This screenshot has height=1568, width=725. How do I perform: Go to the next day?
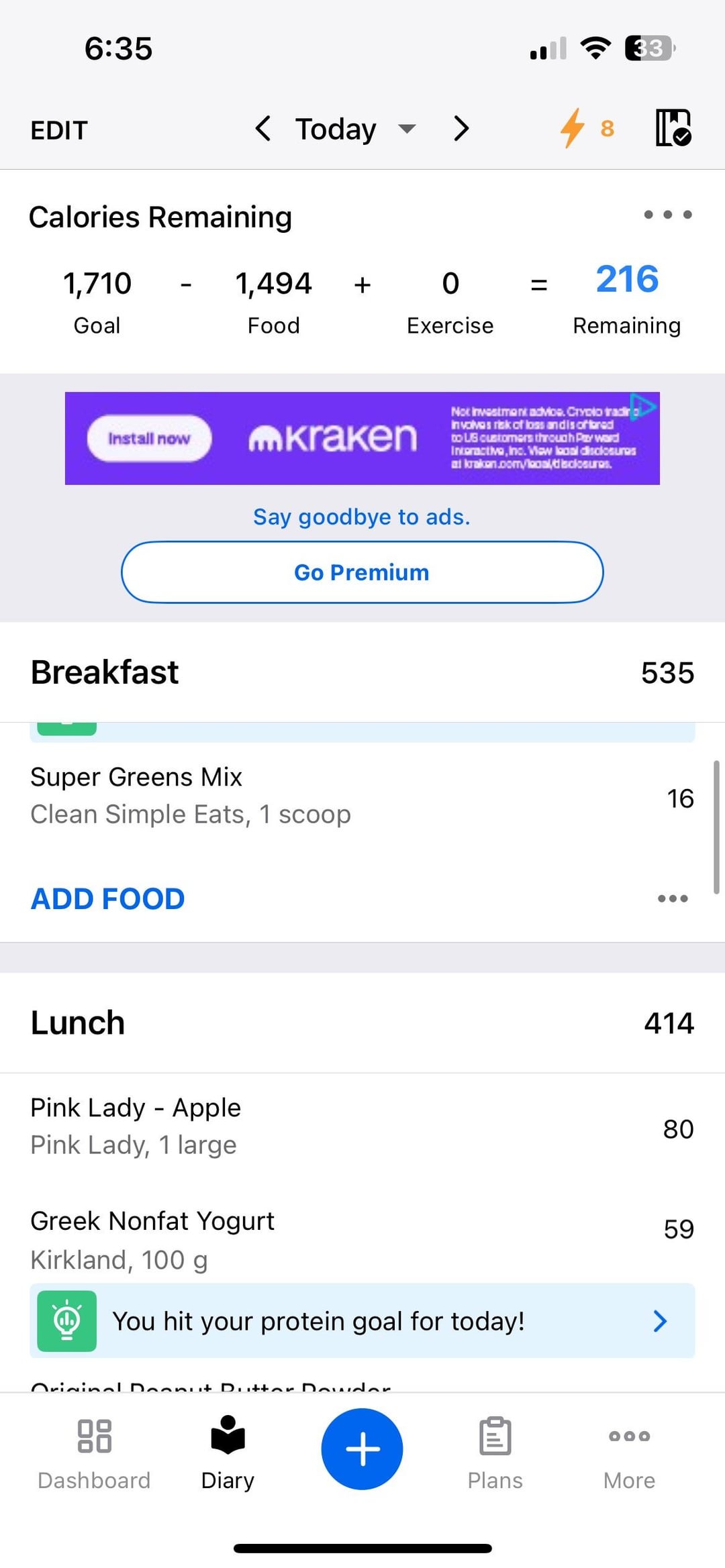tap(461, 128)
